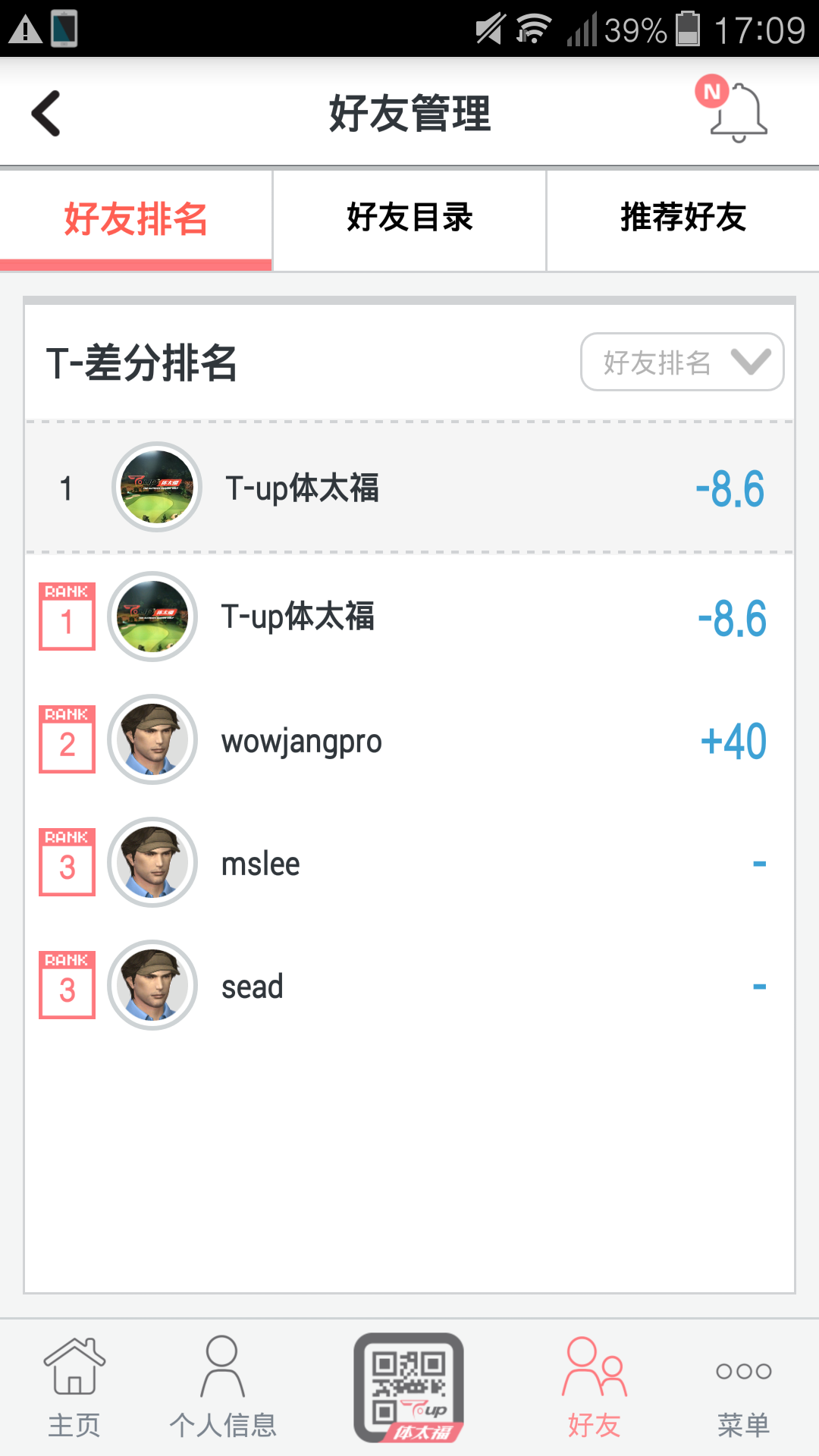This screenshot has height=1456, width=819.
Task: Open wojangpro's ranking entry
Action: (x=409, y=740)
